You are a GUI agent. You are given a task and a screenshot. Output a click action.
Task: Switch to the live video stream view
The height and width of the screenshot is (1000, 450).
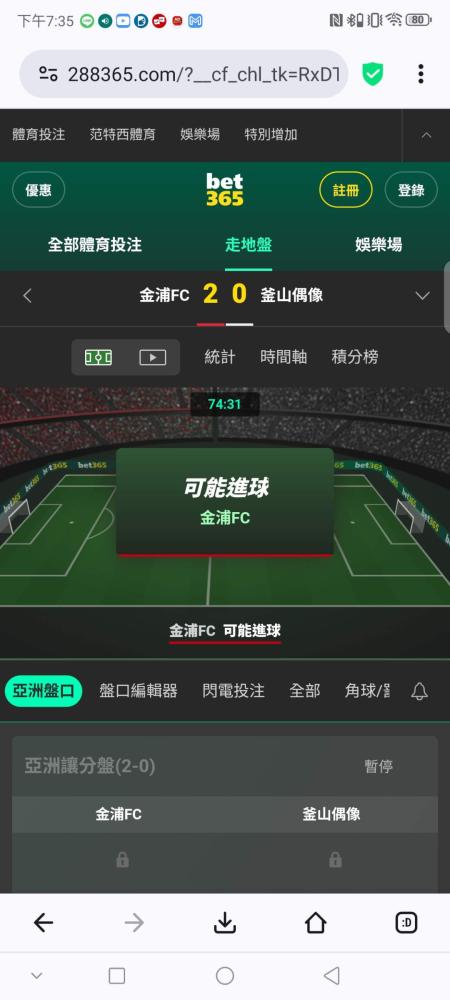point(153,357)
